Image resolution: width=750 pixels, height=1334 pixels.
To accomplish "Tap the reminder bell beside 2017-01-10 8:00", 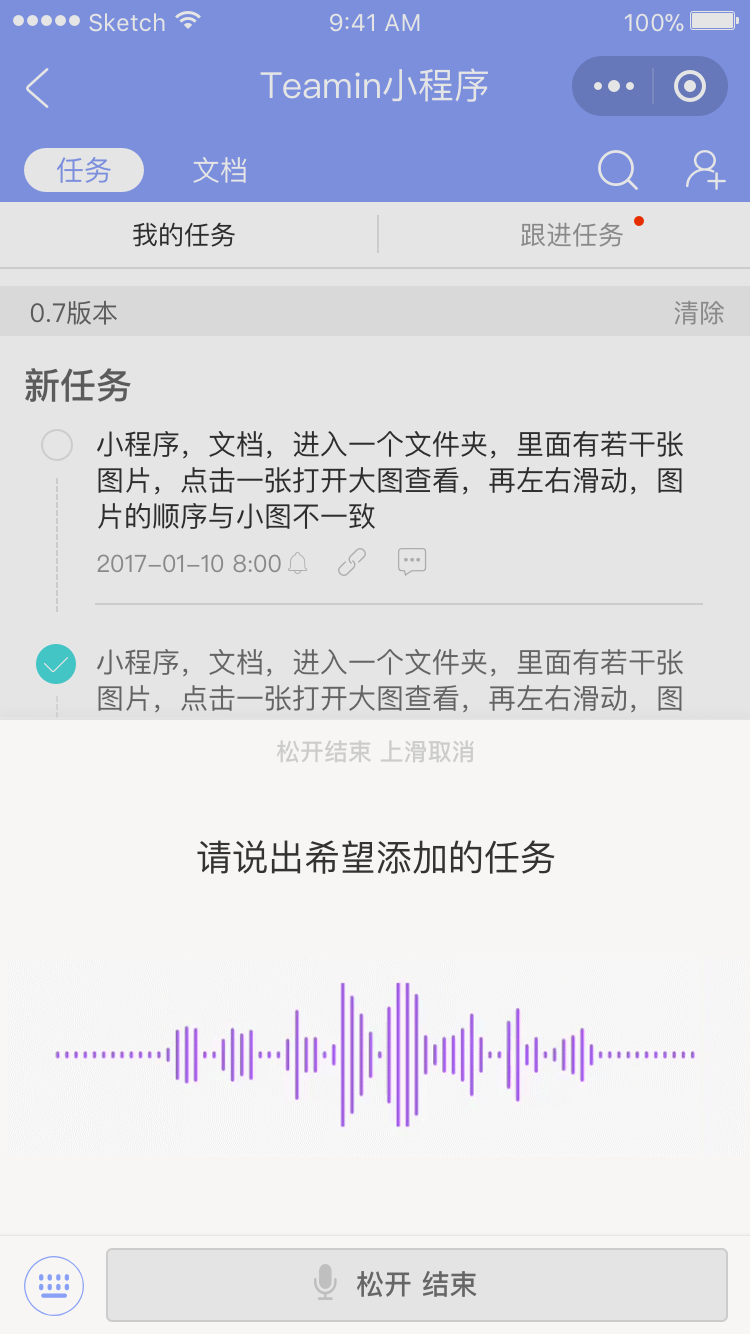I will point(297,563).
